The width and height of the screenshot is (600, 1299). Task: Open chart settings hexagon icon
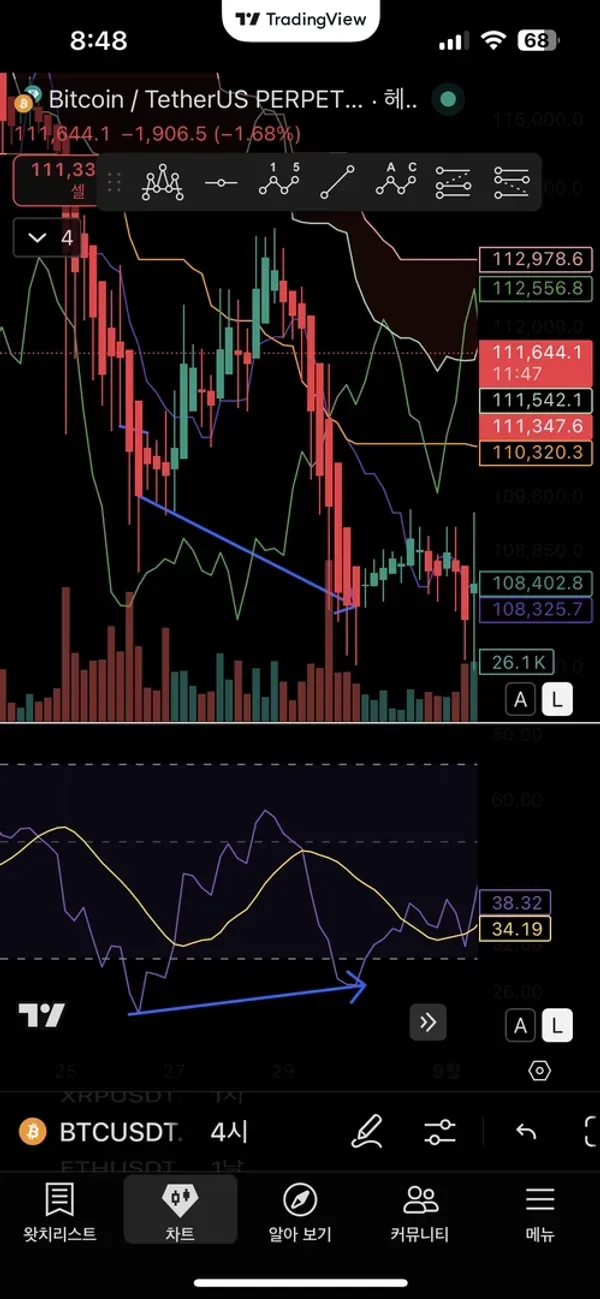pos(539,1071)
